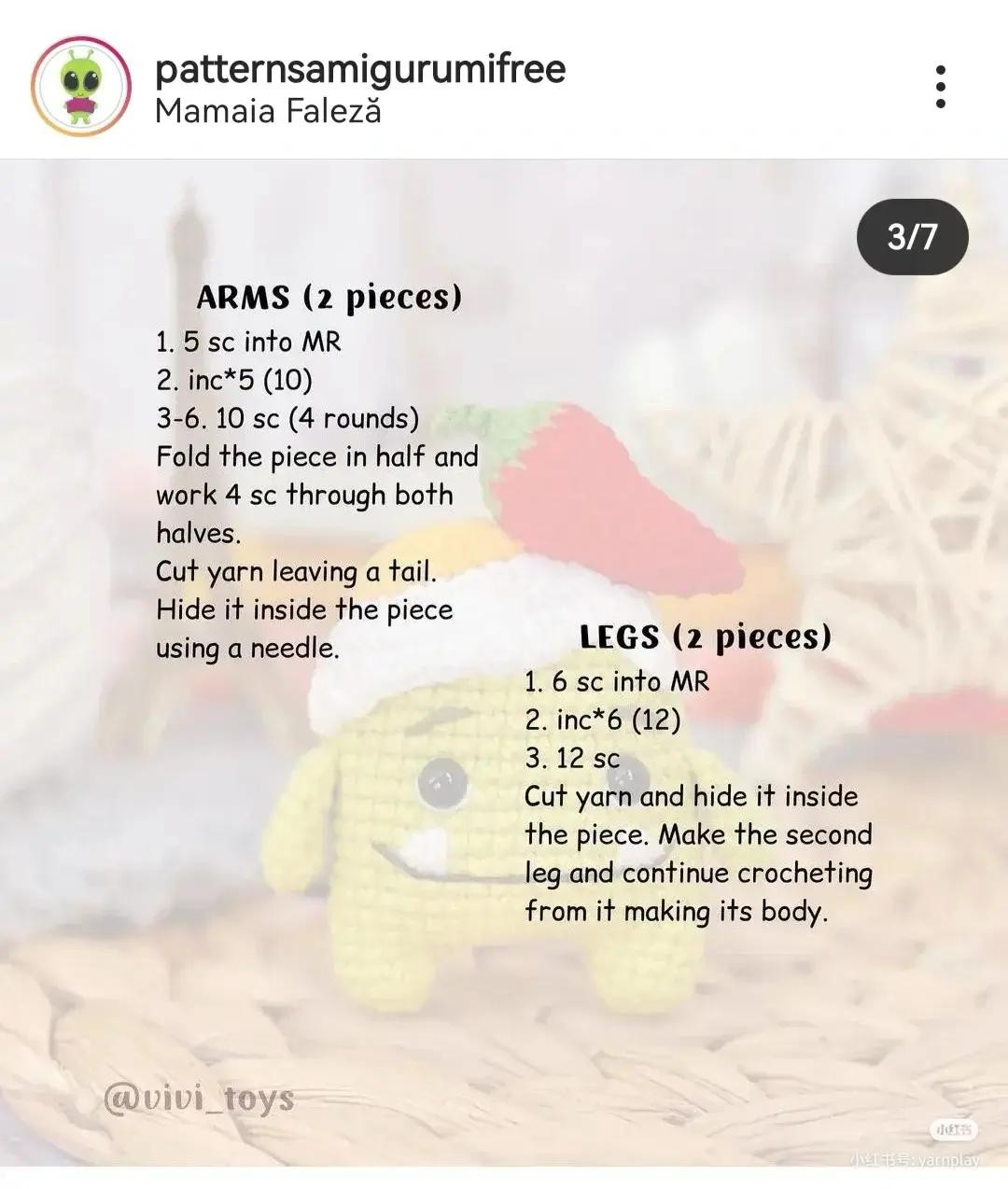This screenshot has height=1189, width=1008.
Task: Select the 3/7 carousel page indicator
Action: pos(912,236)
